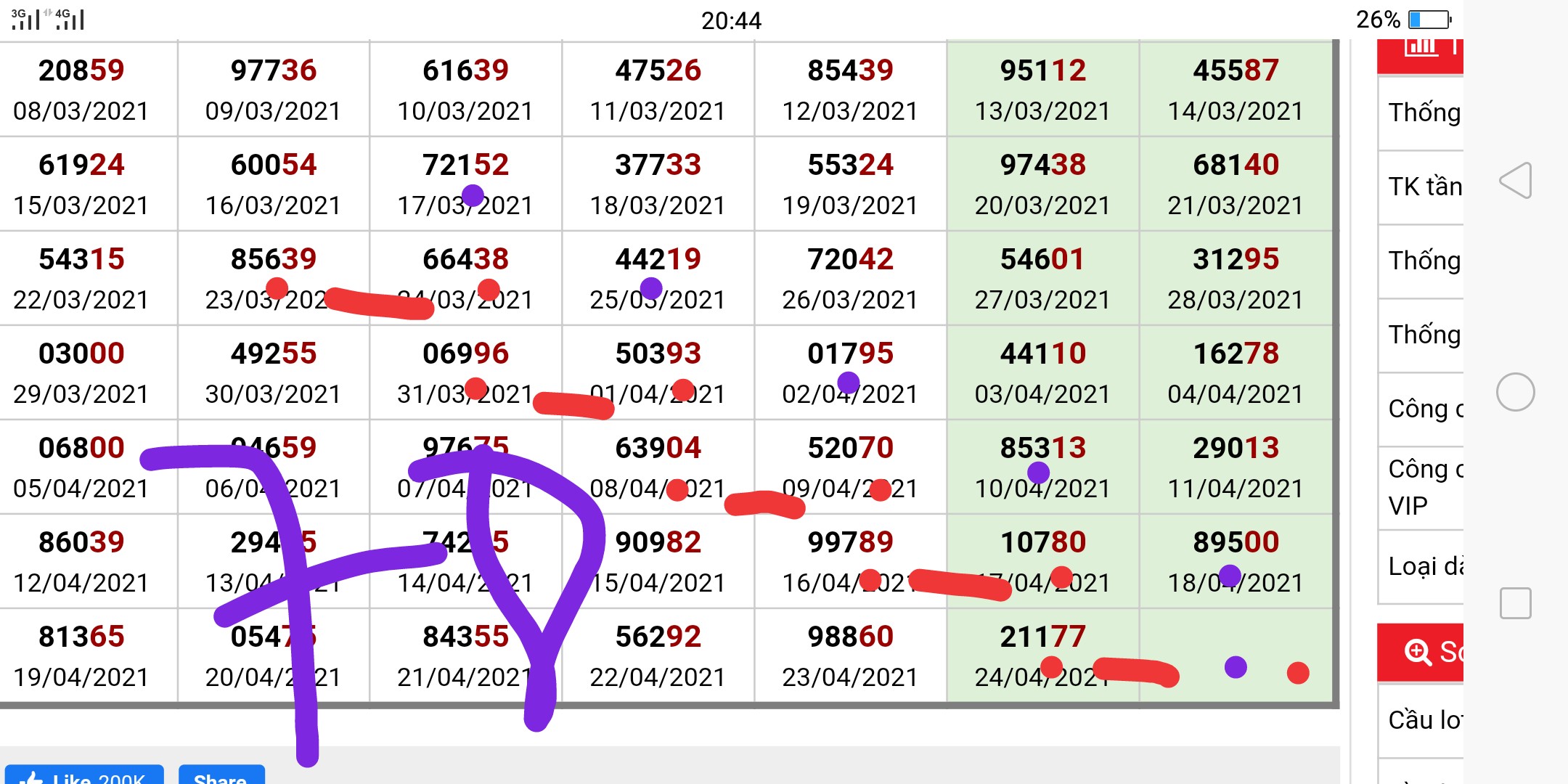Go back with the system back triangle

(x=1516, y=181)
